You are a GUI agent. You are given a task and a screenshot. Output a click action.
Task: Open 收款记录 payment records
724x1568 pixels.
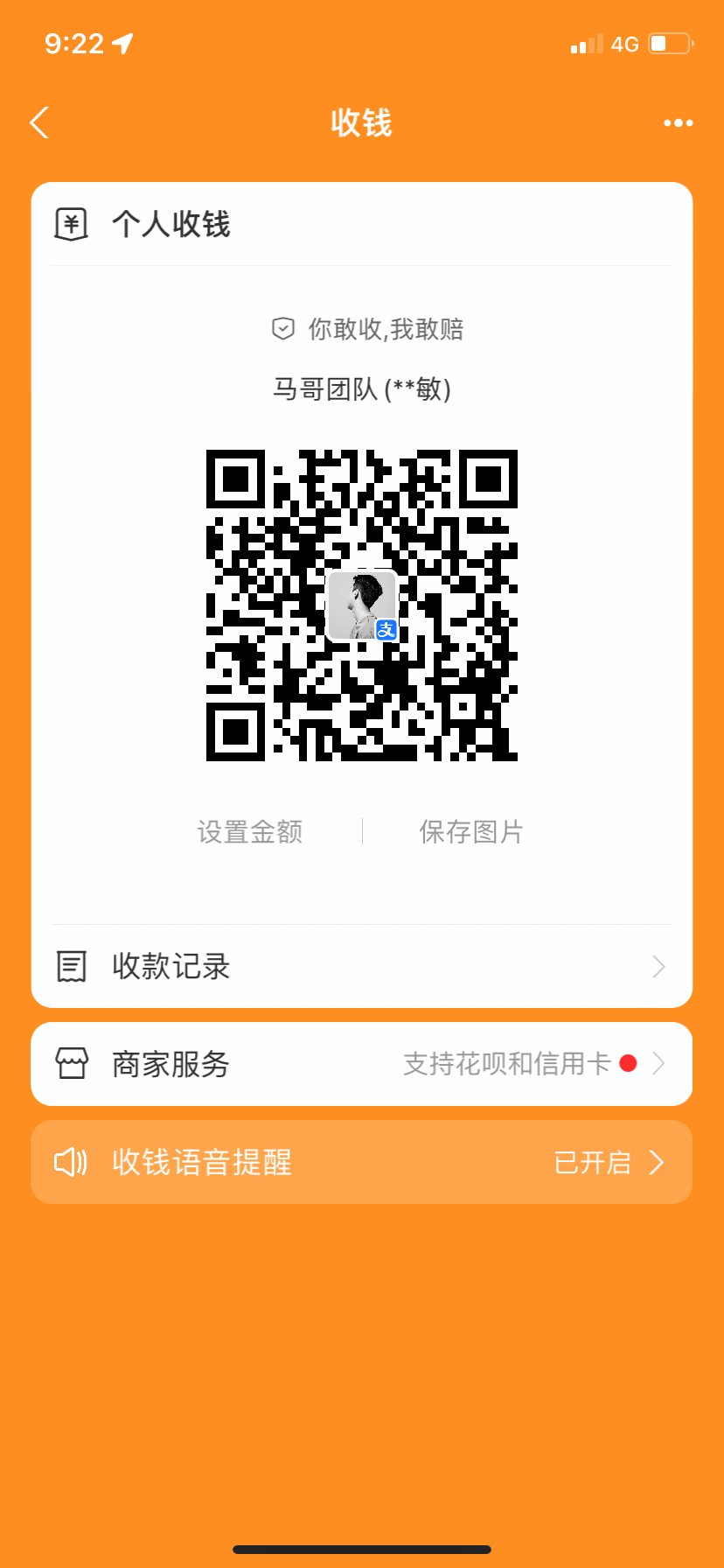361,967
